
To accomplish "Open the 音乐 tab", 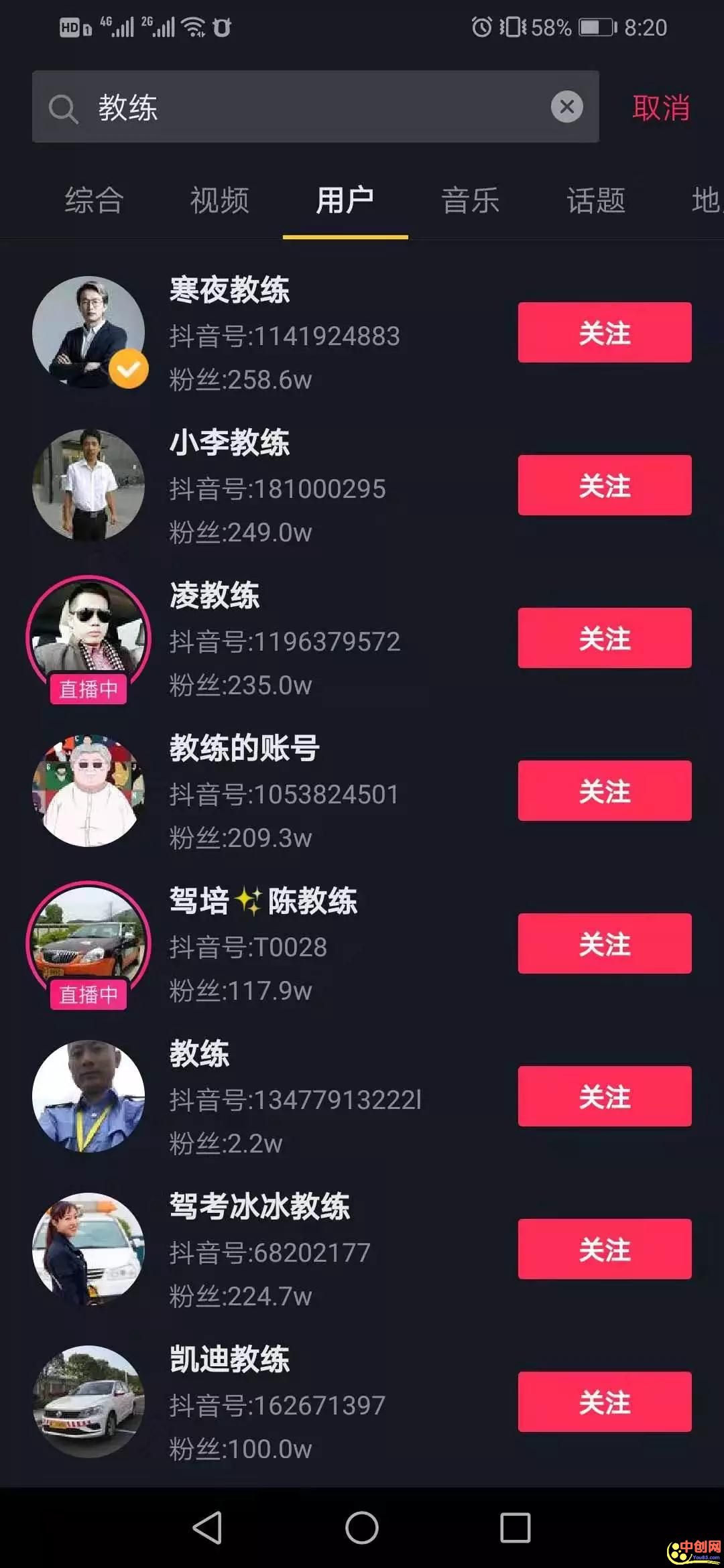I will 471,200.
